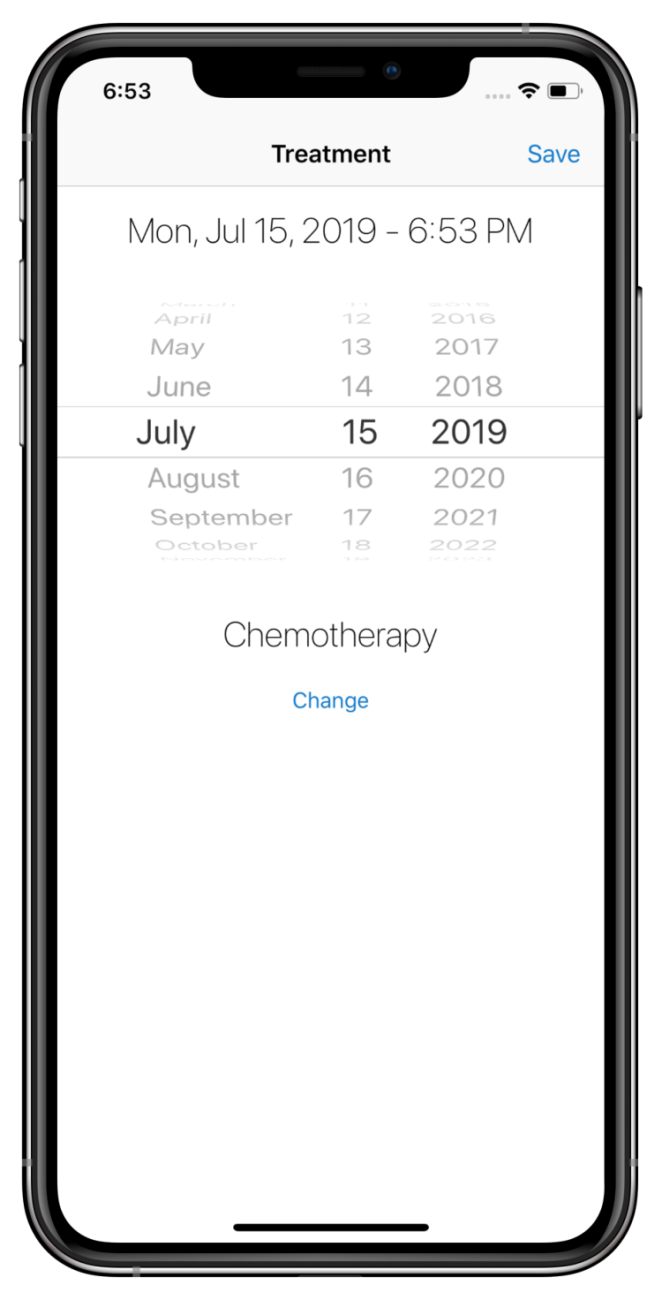
Task: Tap Change under Chemotherapy
Action: coord(330,701)
